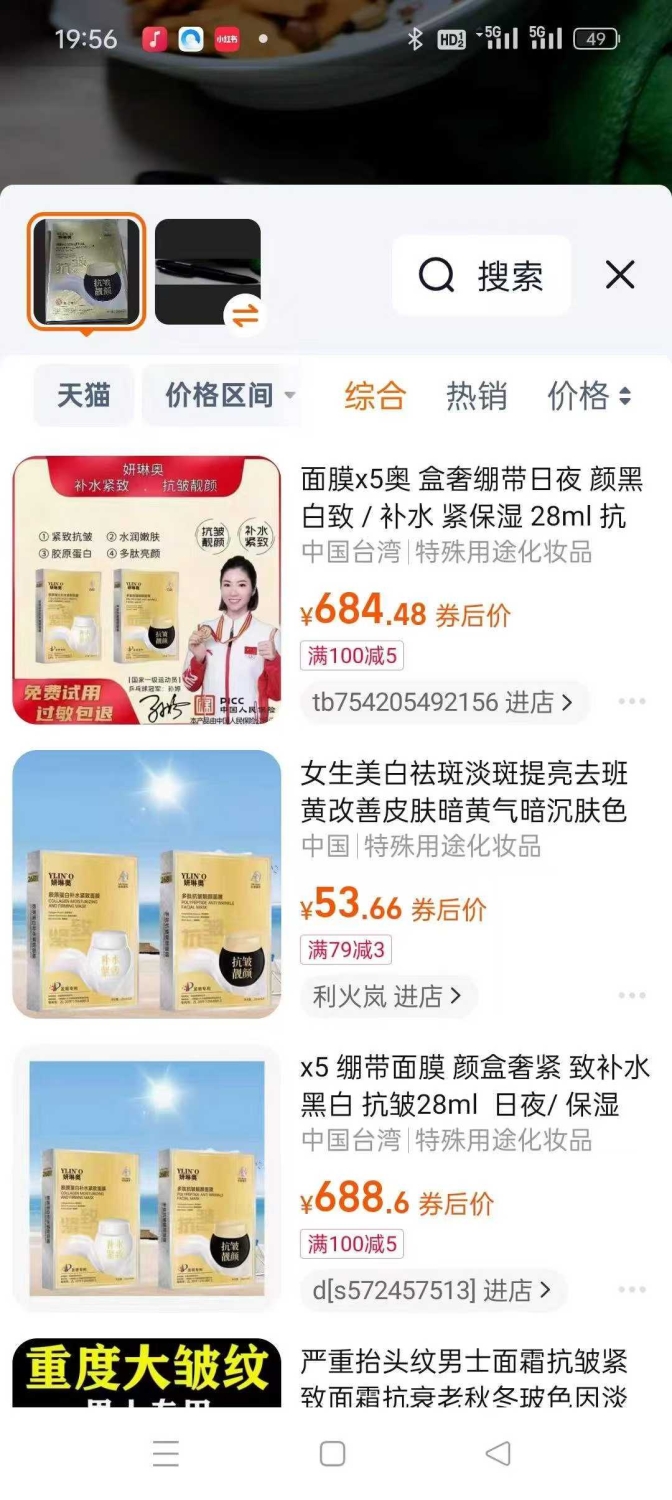The image size is (672, 1500).
Task: Enter the d[s572457513] store
Action: [433, 1290]
